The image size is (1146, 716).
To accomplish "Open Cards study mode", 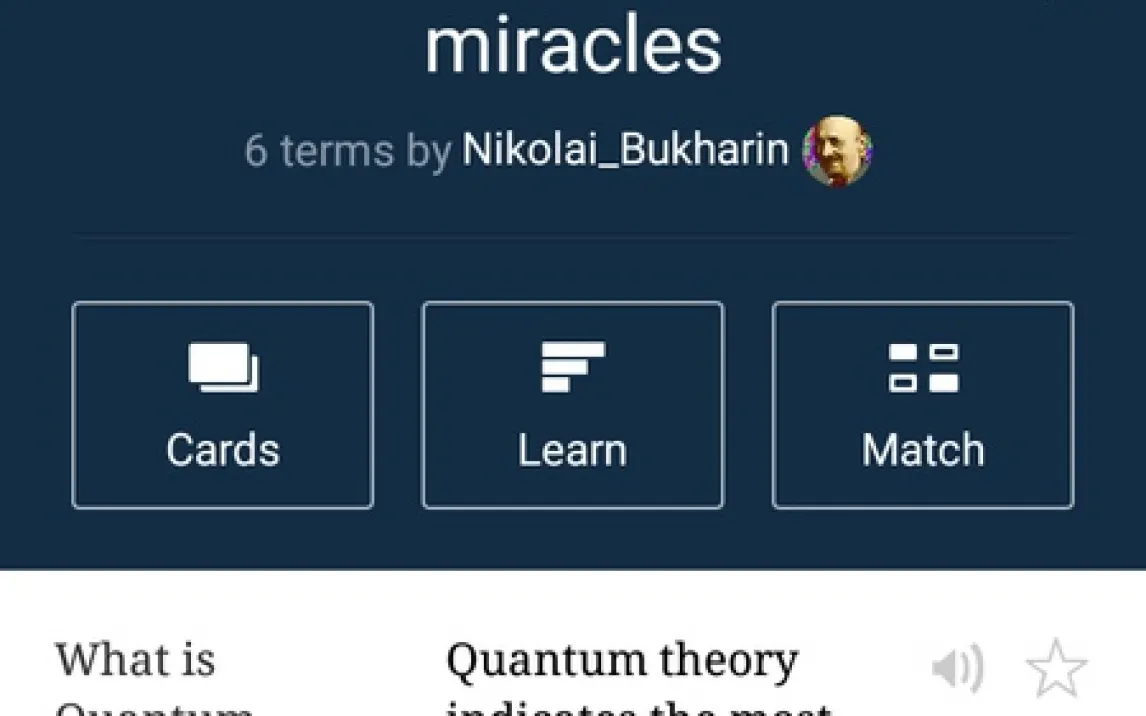I will point(222,405).
